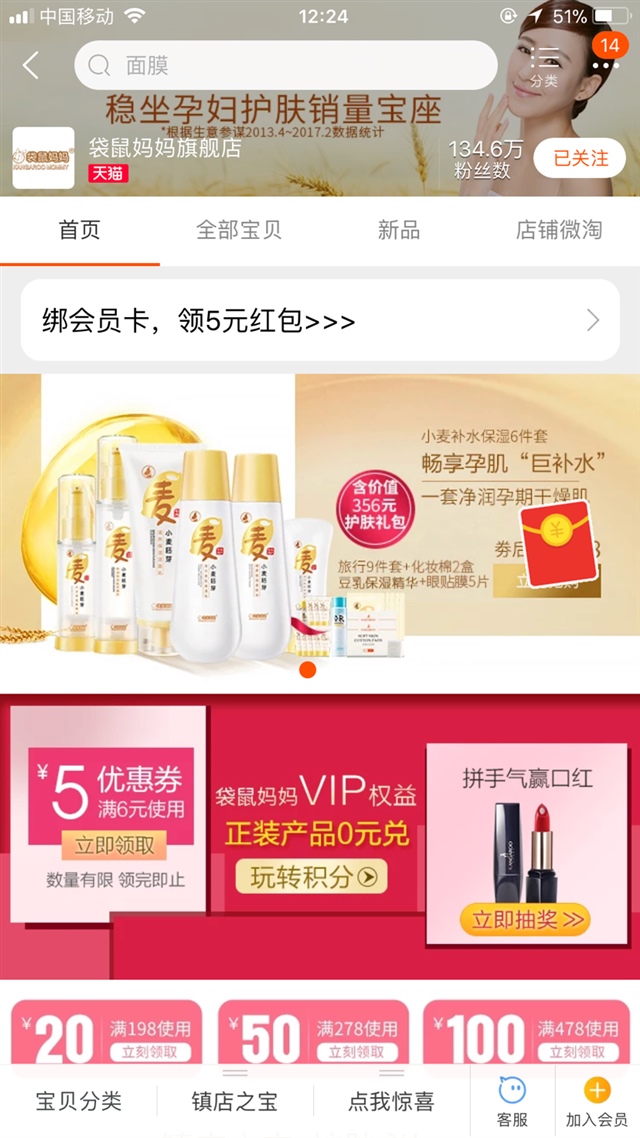
Task: Open 绑会员卡，领5元红包 row
Action: tap(320, 321)
